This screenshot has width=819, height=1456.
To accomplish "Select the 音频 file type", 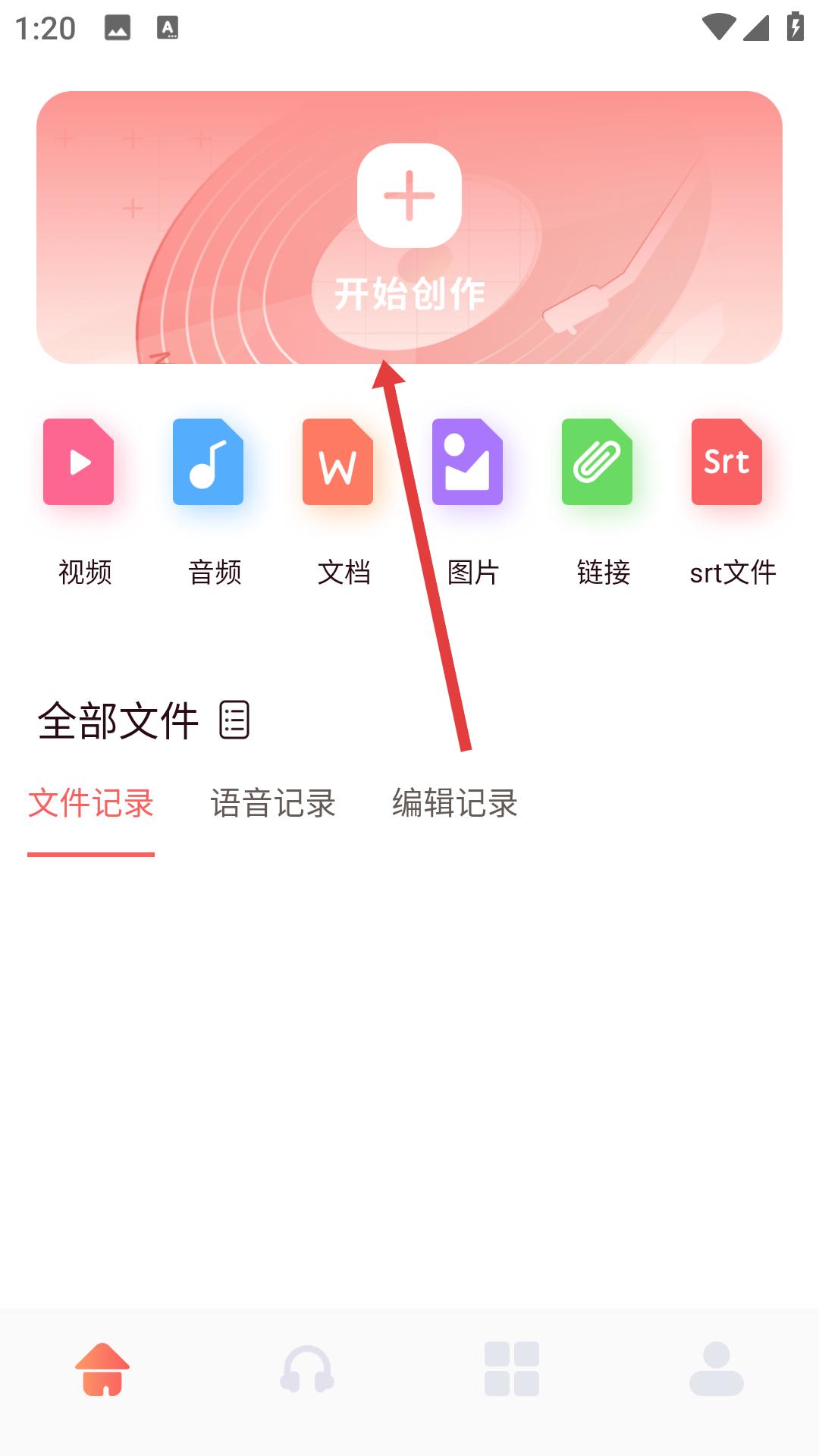I will point(209,462).
